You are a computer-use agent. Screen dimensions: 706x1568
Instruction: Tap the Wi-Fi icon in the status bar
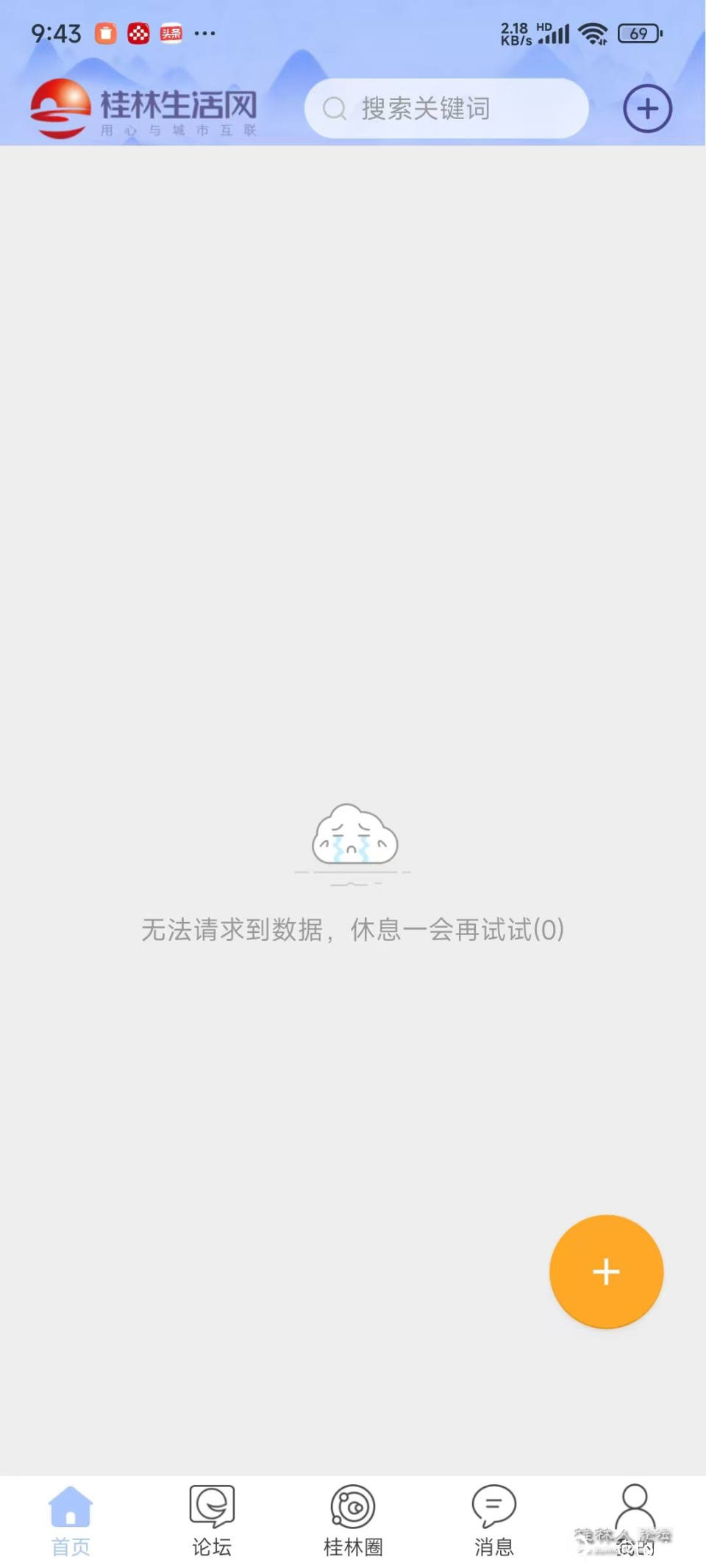point(593,32)
